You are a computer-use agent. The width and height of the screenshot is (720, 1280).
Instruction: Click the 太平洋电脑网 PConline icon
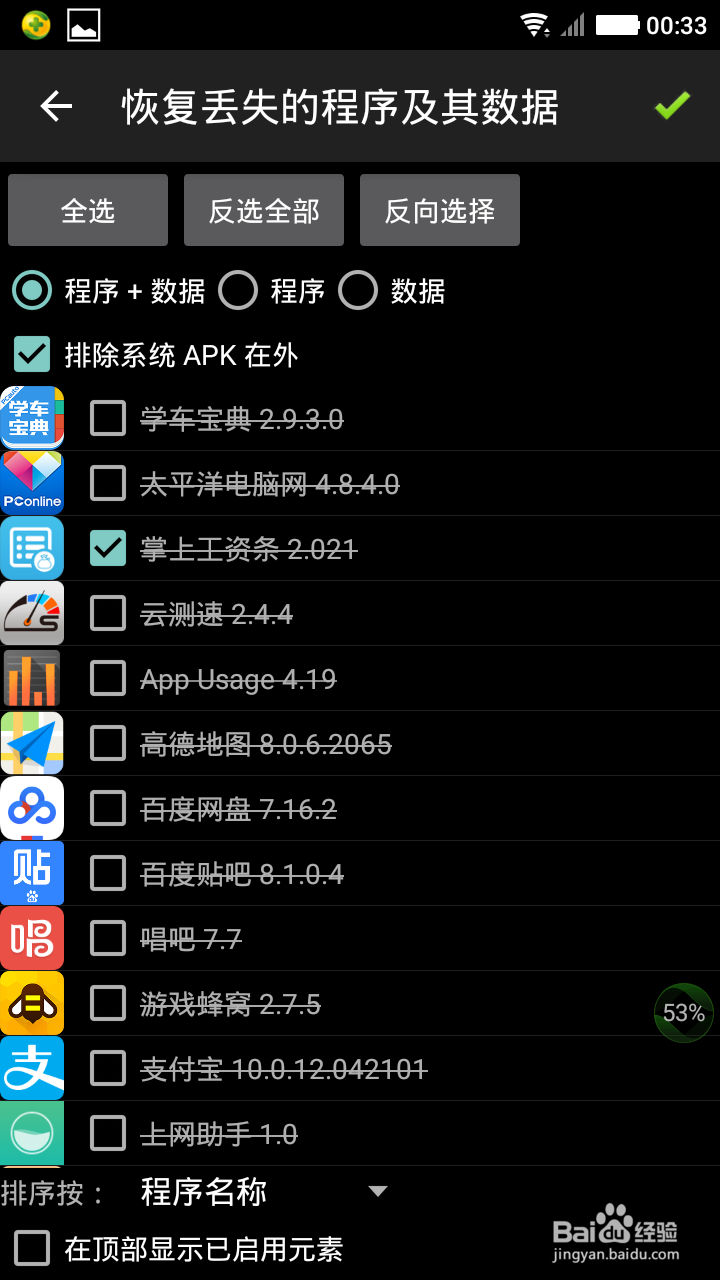pyautogui.click(x=31, y=483)
